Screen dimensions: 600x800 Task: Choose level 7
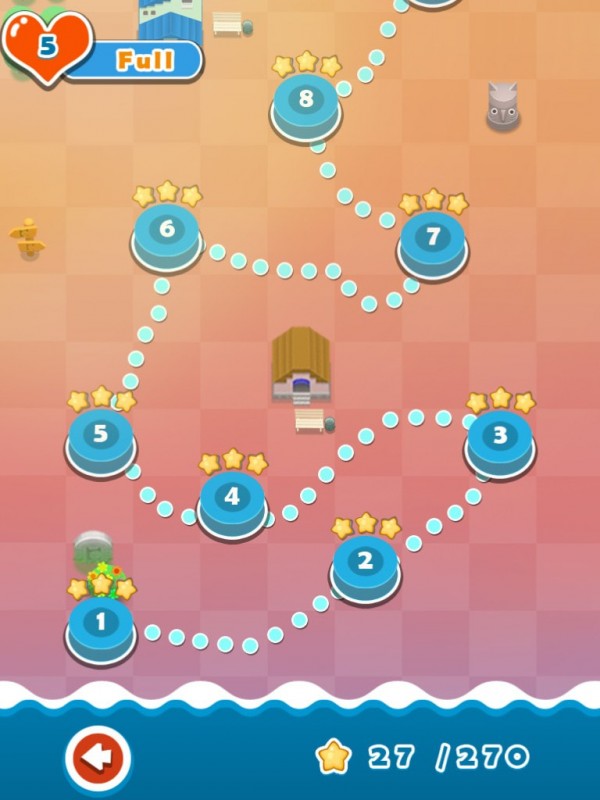point(432,239)
